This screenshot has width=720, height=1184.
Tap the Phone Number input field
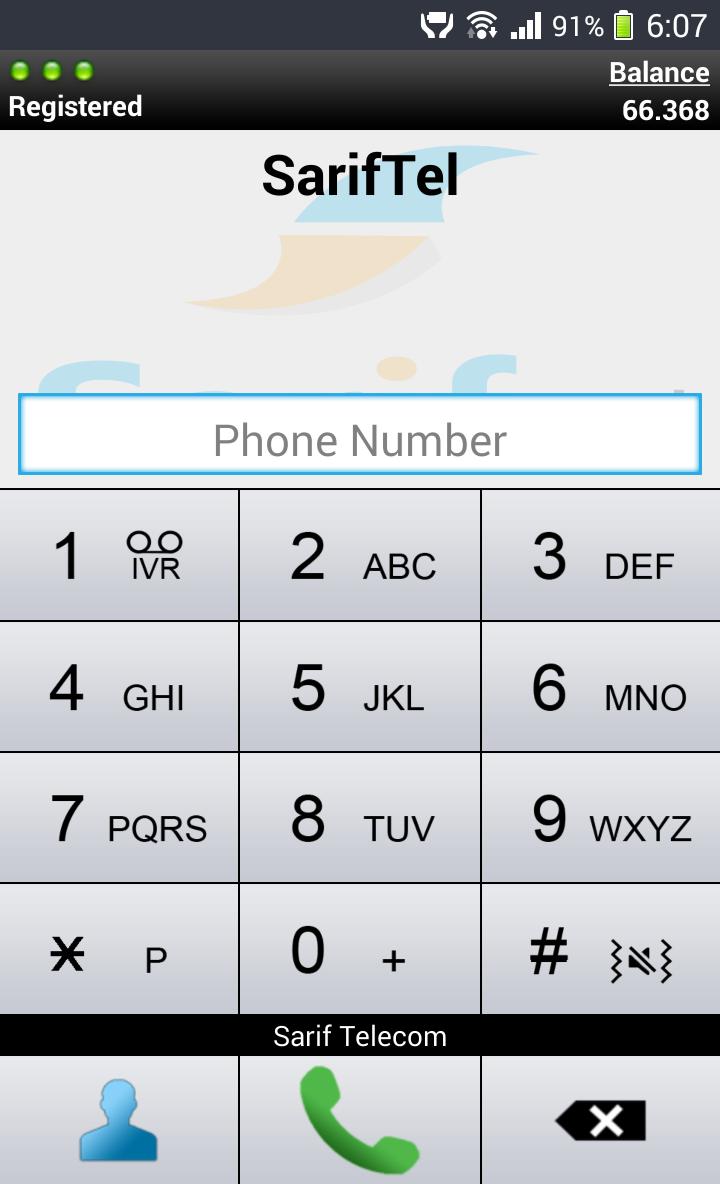coord(360,435)
